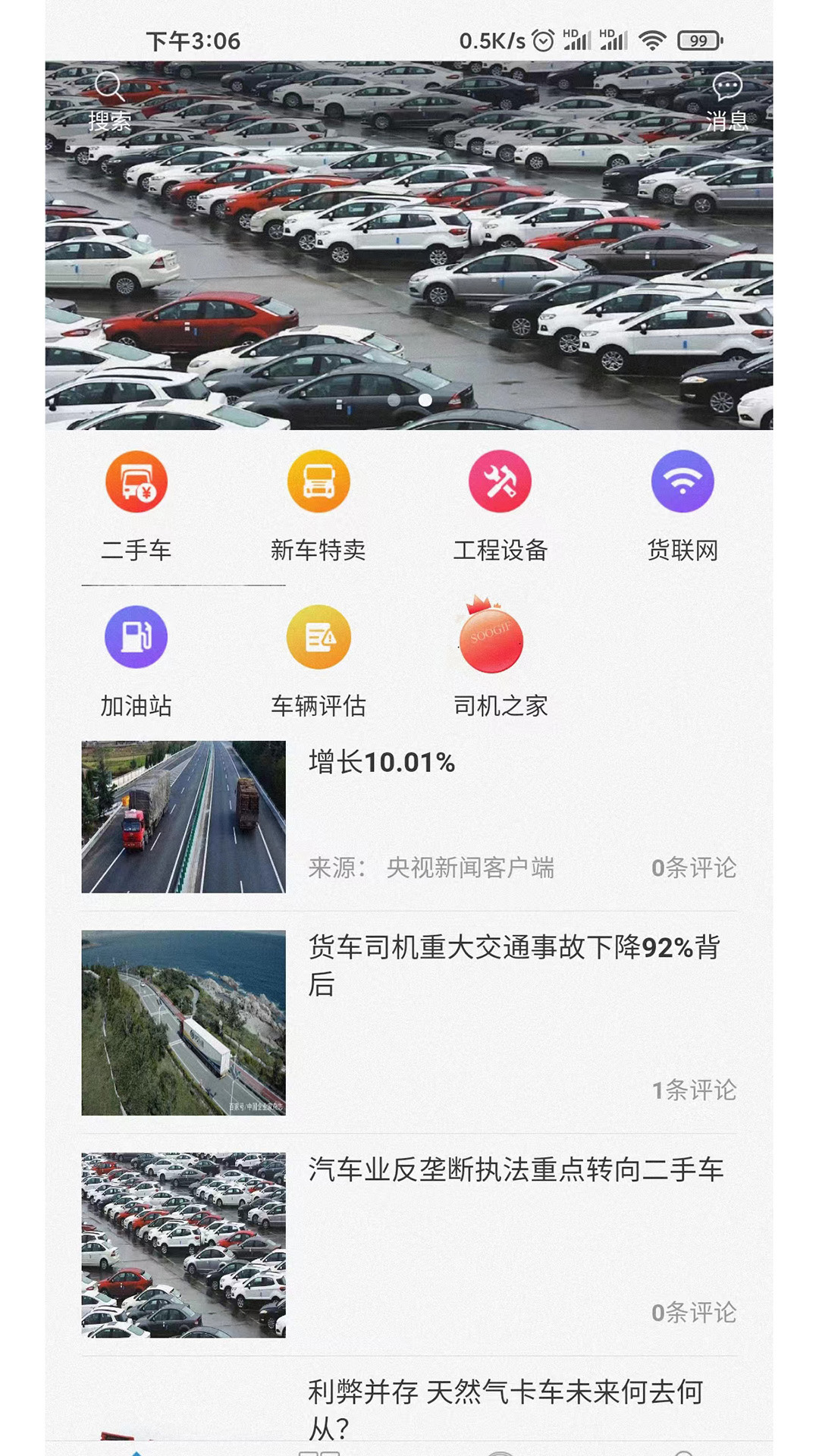Open the second tab in bottom navigation
The width and height of the screenshot is (819, 1456).
318,1450
